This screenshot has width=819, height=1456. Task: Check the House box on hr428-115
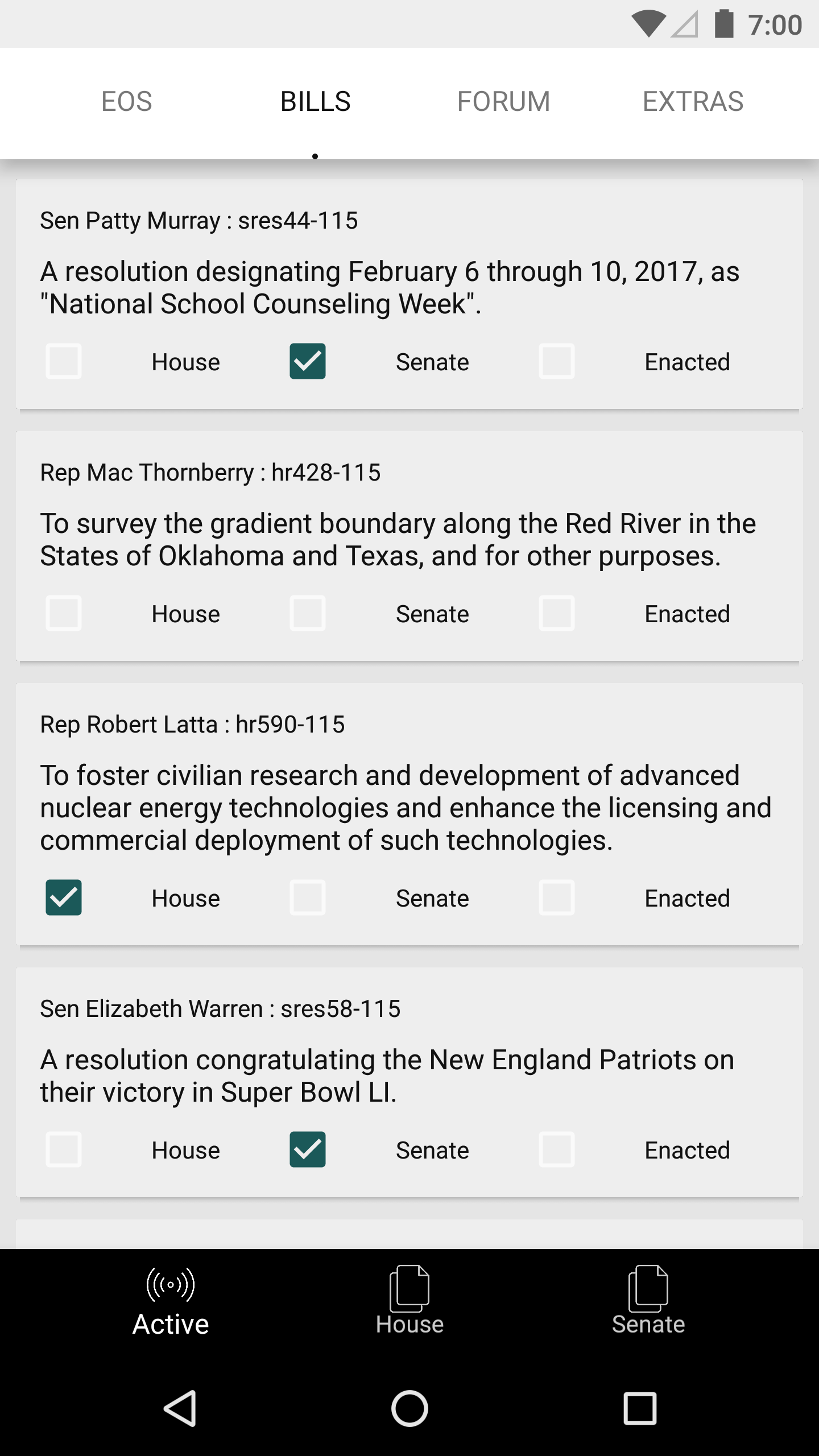point(64,613)
